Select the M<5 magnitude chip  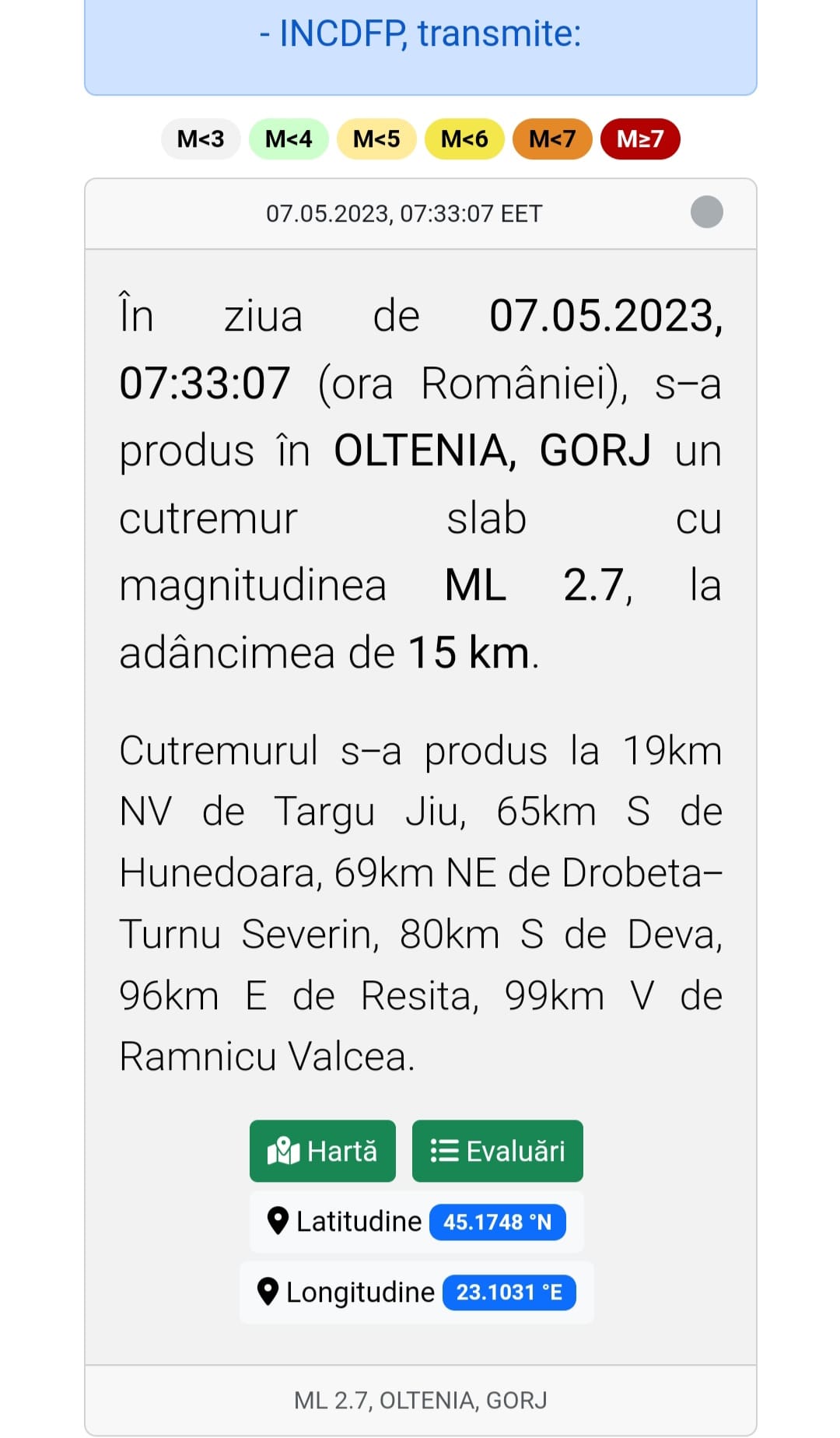(376, 139)
